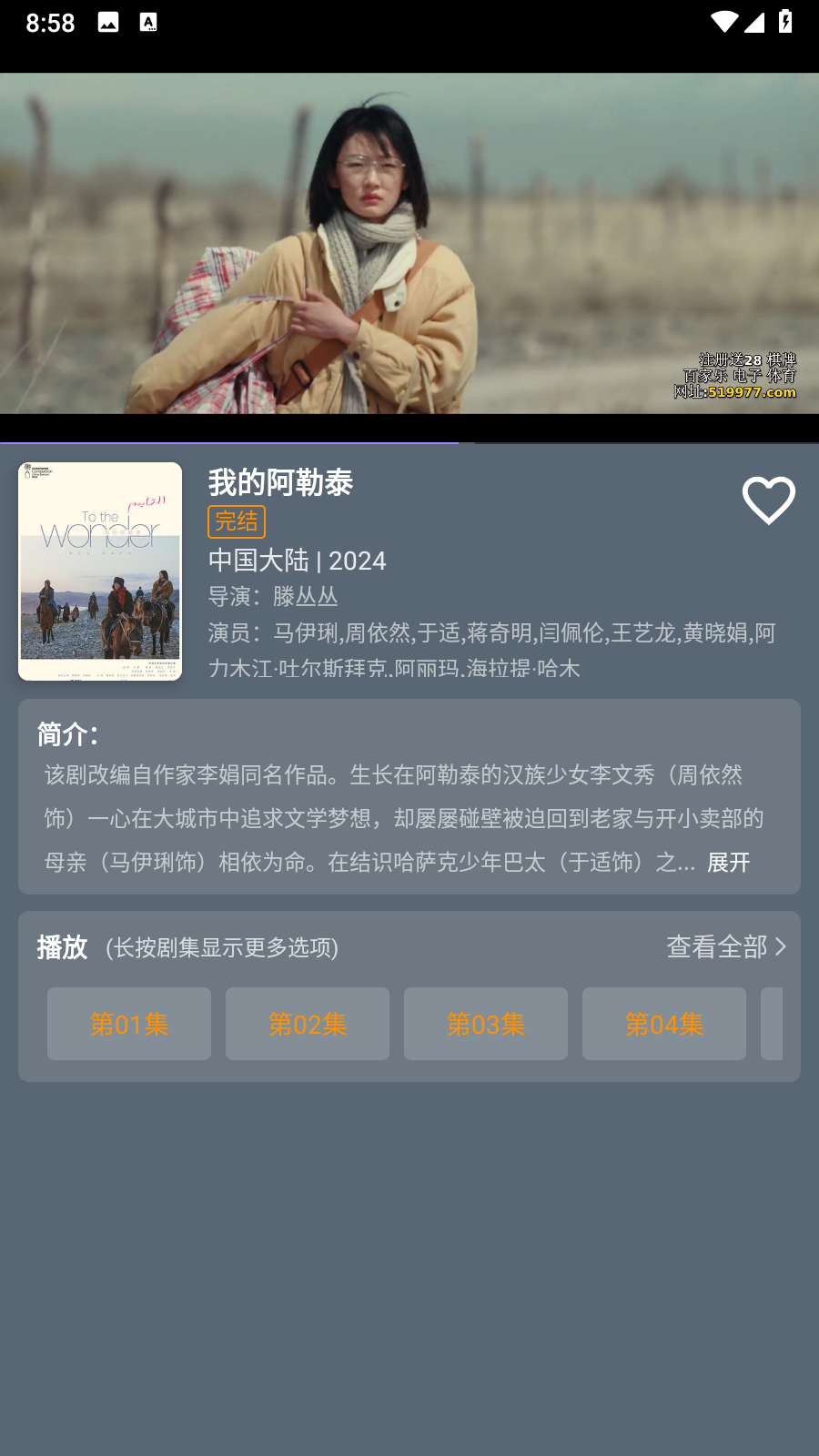The height and width of the screenshot is (1456, 819).
Task: Open the full episode list via 查看全部
Action: [725, 946]
